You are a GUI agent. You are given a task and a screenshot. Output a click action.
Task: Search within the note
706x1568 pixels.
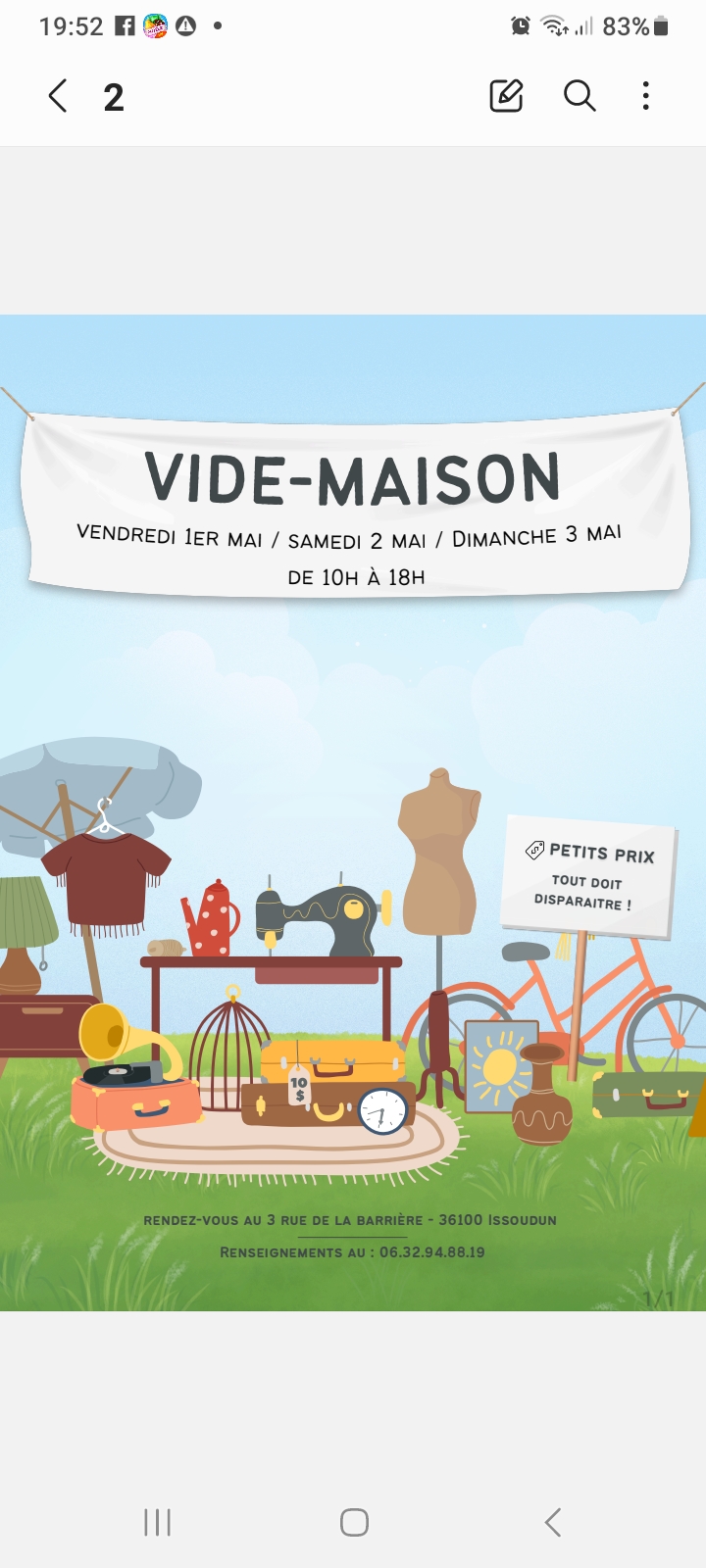580,96
